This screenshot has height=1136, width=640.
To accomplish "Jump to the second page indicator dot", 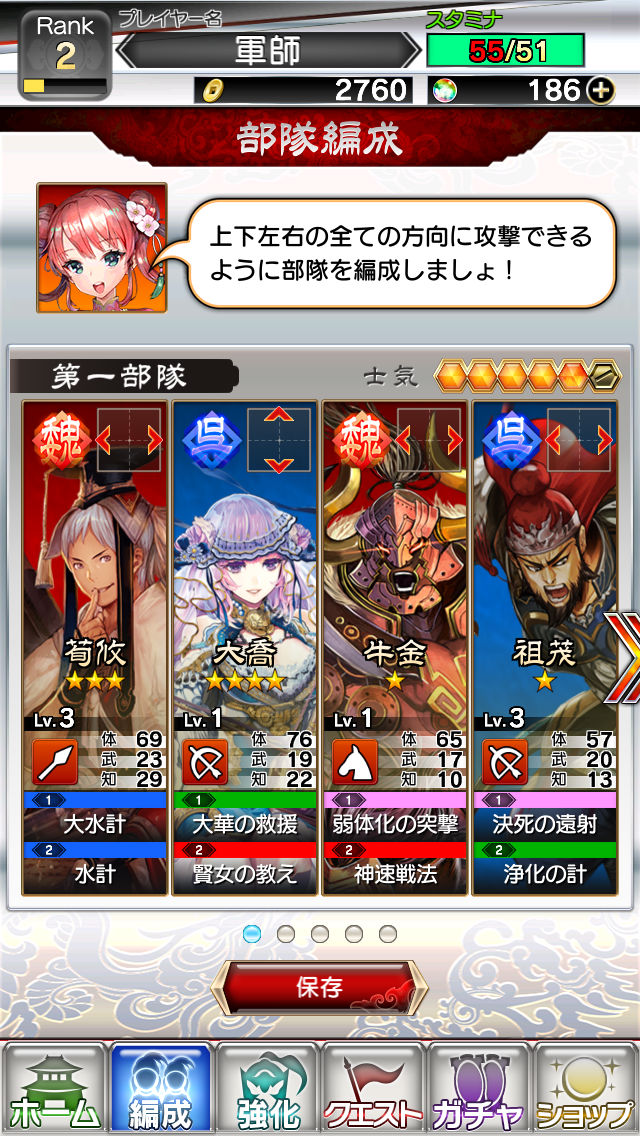I will [x=286, y=933].
